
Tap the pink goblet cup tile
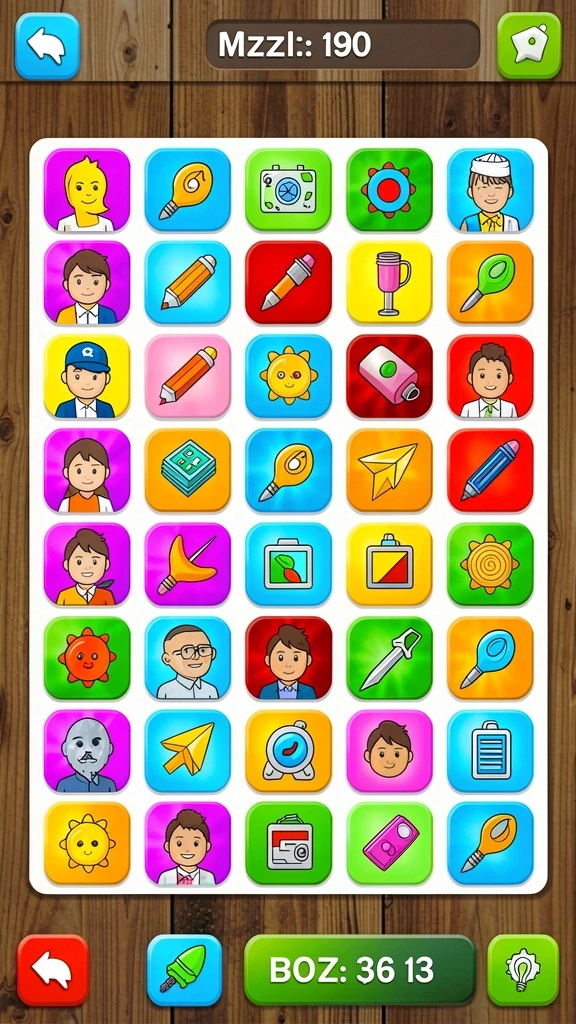pos(389,283)
